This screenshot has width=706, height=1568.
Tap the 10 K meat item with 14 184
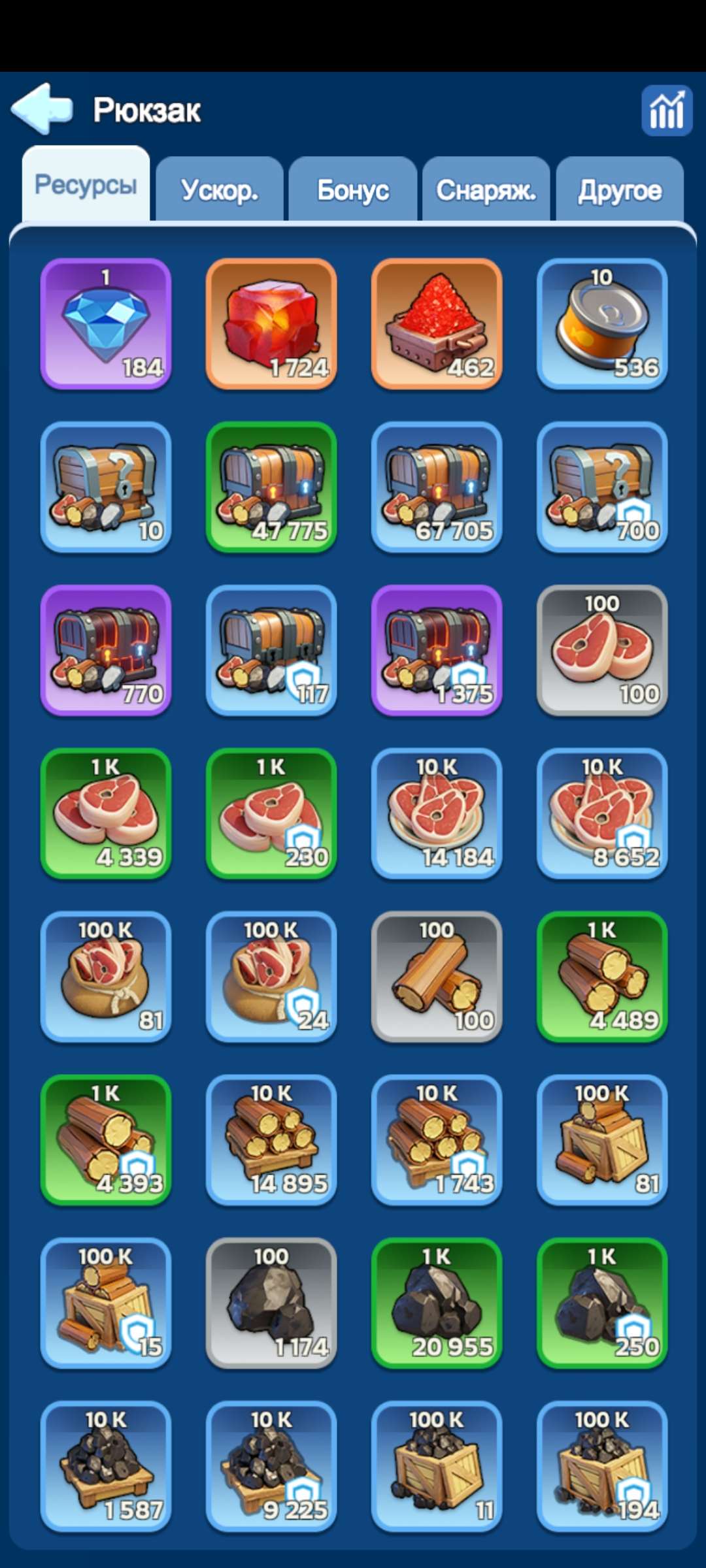[x=437, y=814]
